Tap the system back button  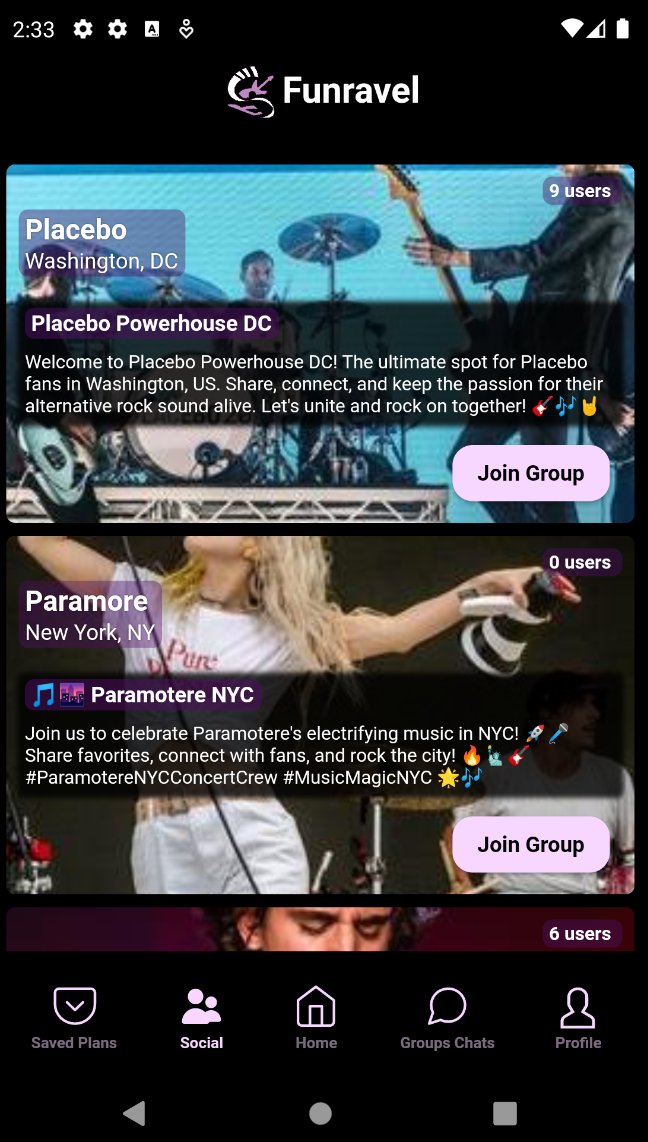click(x=134, y=1113)
